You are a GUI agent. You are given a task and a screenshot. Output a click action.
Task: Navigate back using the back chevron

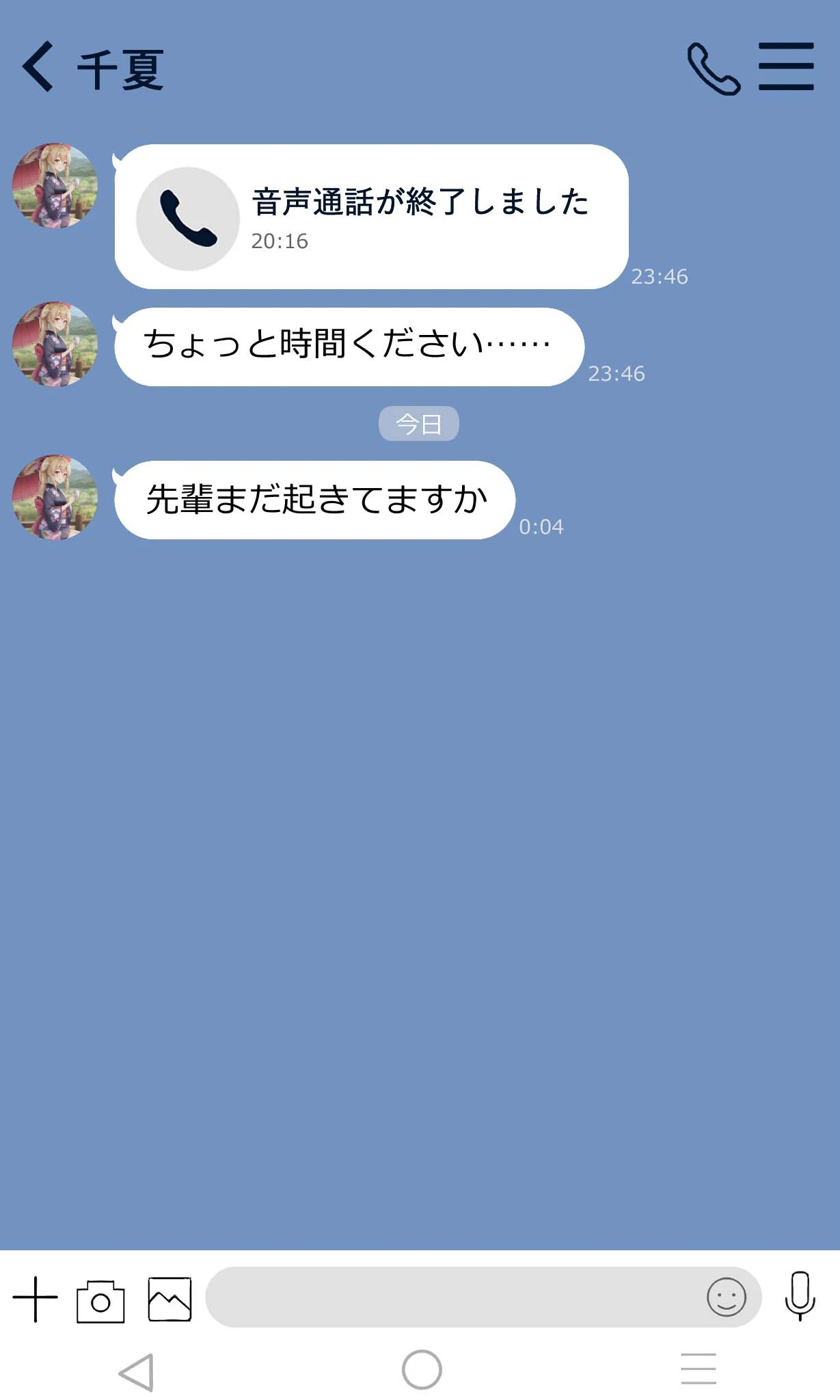point(38,66)
